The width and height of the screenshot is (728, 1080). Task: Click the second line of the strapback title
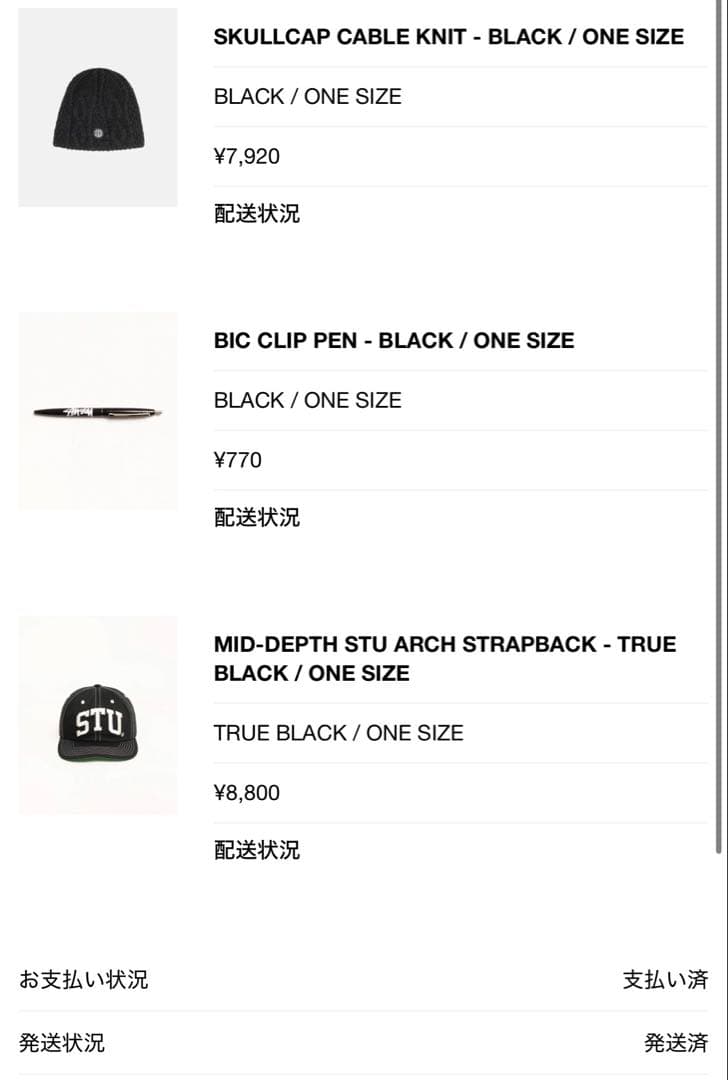coord(310,673)
